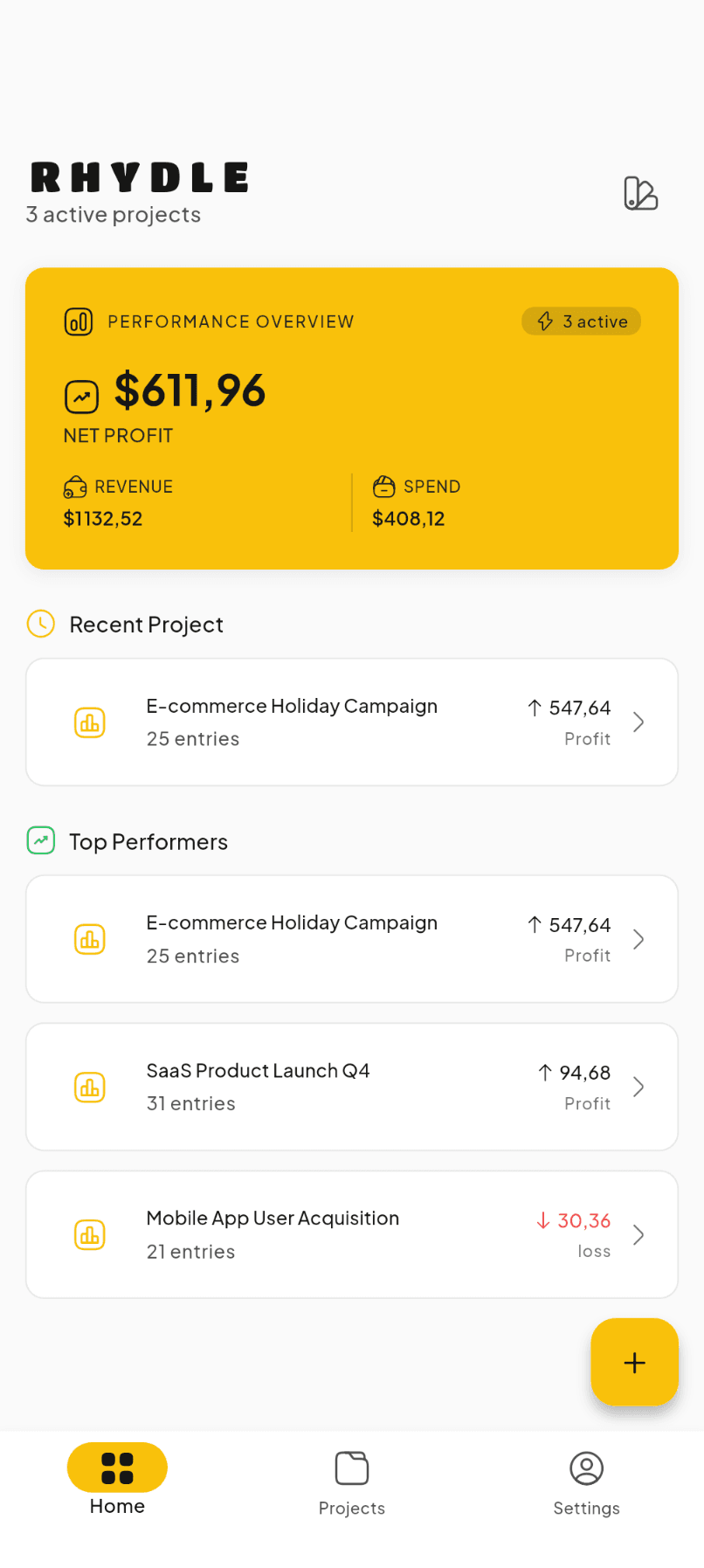Click the clock icon next to Recent Project
Viewport: 704px width, 1568px height.
pyautogui.click(x=41, y=624)
